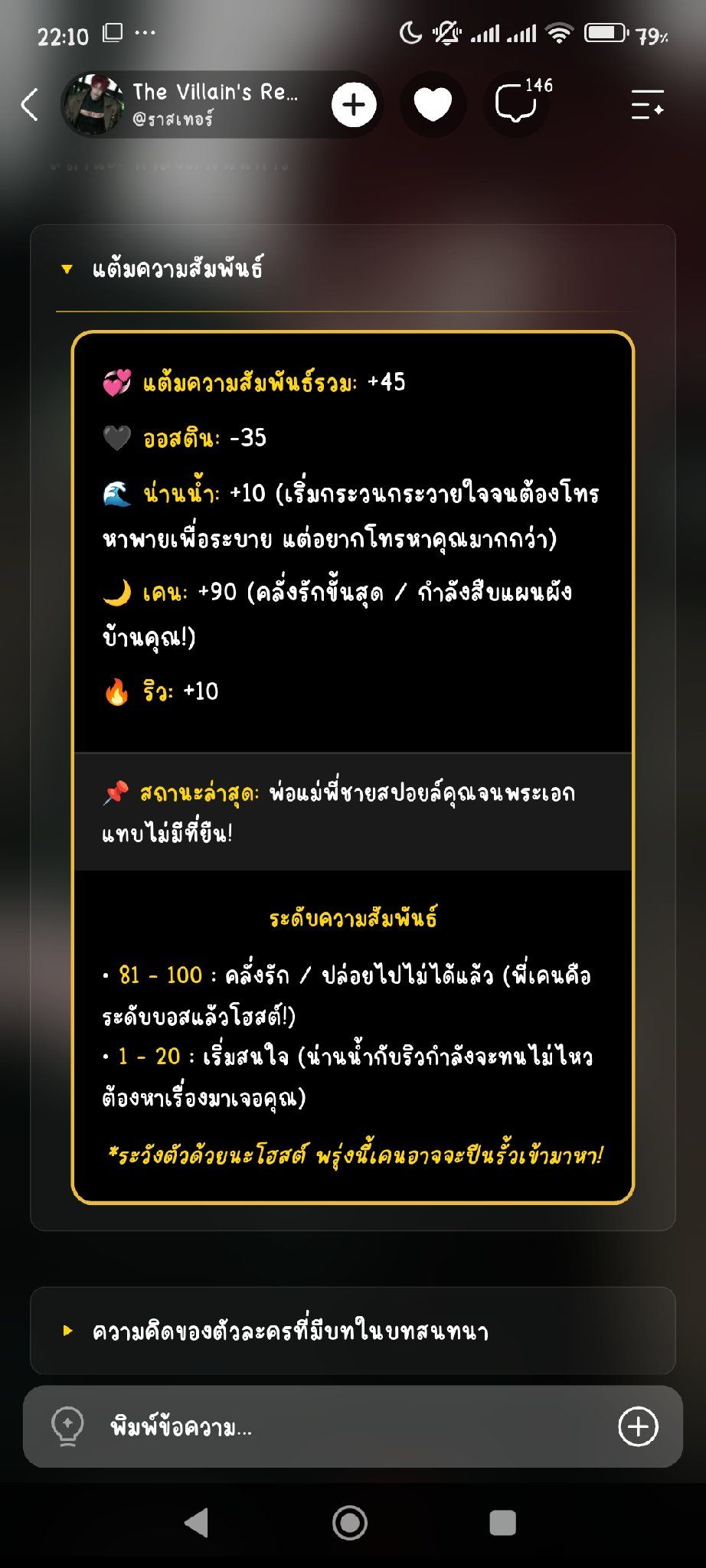The width and height of the screenshot is (706, 1568).
Task: Tap the plus button beside the character name
Action: (x=354, y=105)
